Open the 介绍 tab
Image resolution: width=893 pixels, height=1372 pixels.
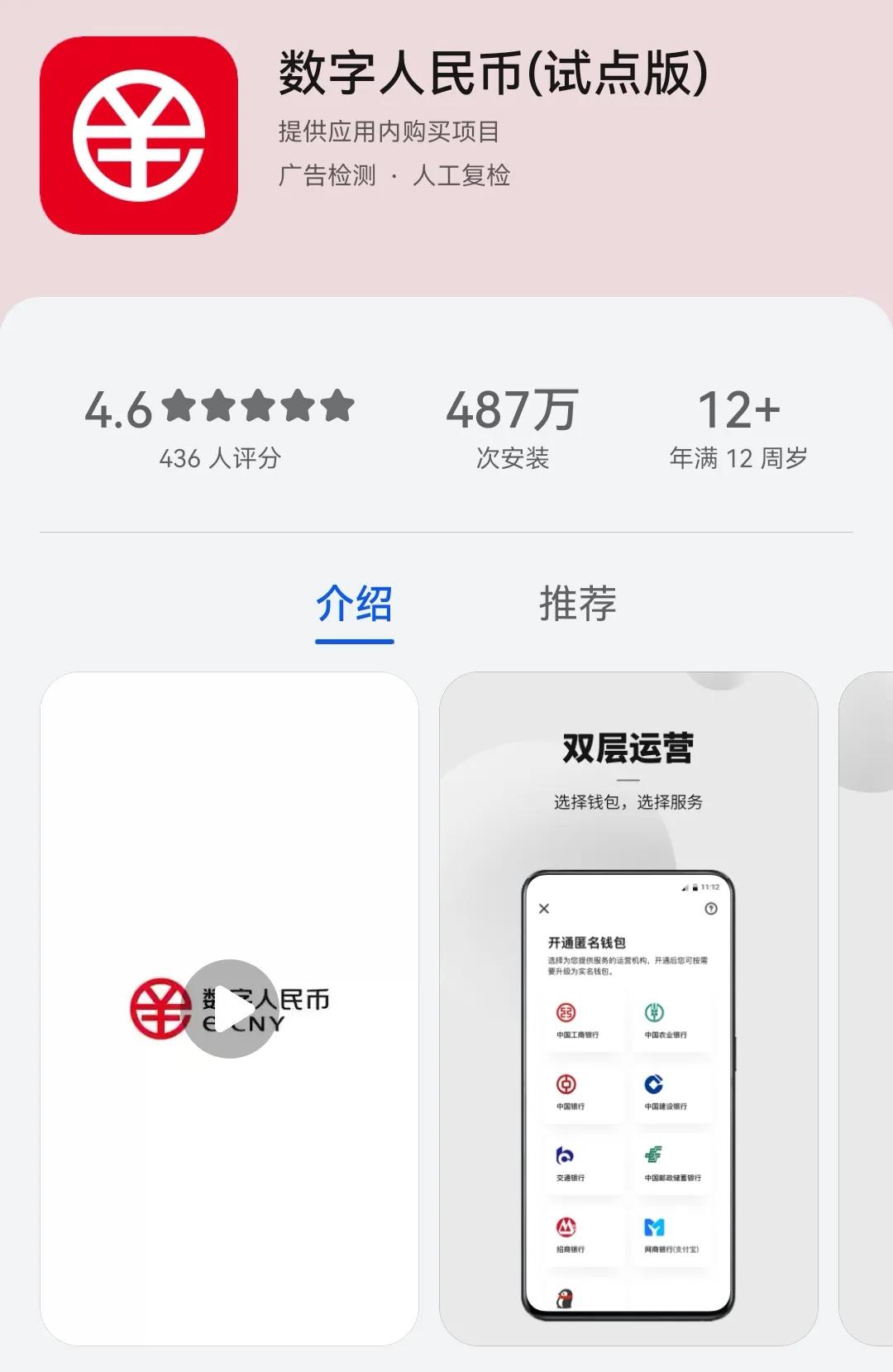[x=355, y=605]
